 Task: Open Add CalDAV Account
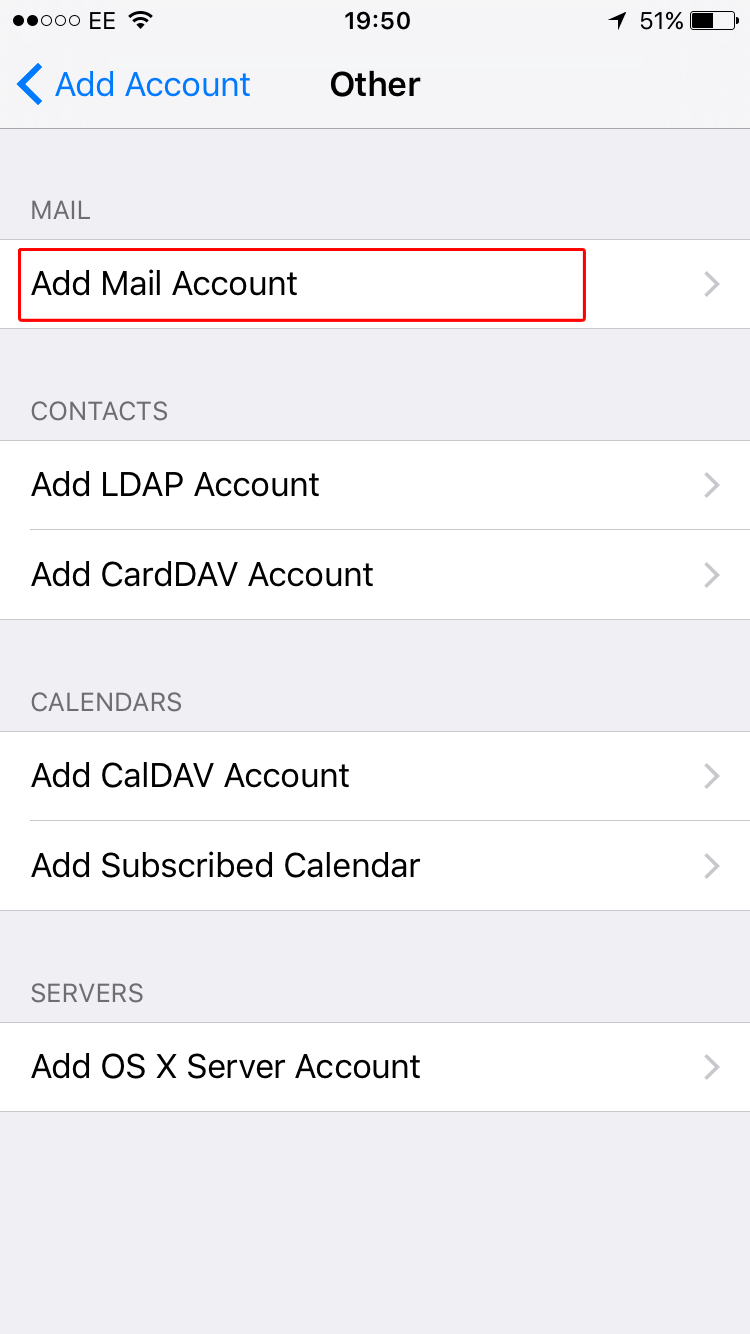tap(375, 776)
